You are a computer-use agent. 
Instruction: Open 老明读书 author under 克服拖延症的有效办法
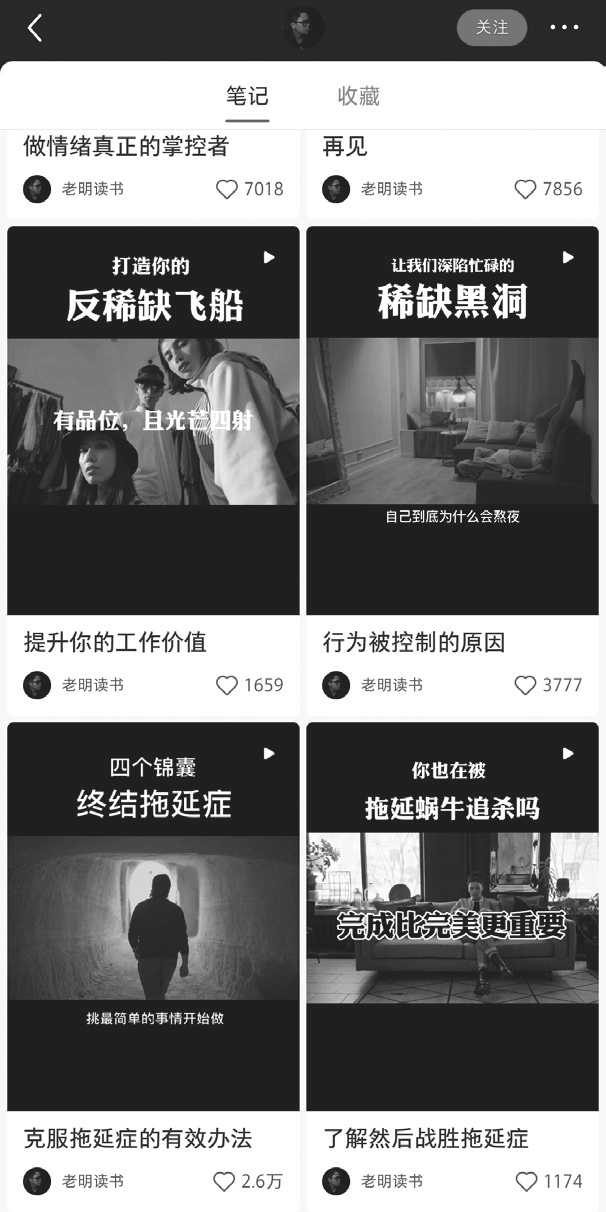[75, 1181]
